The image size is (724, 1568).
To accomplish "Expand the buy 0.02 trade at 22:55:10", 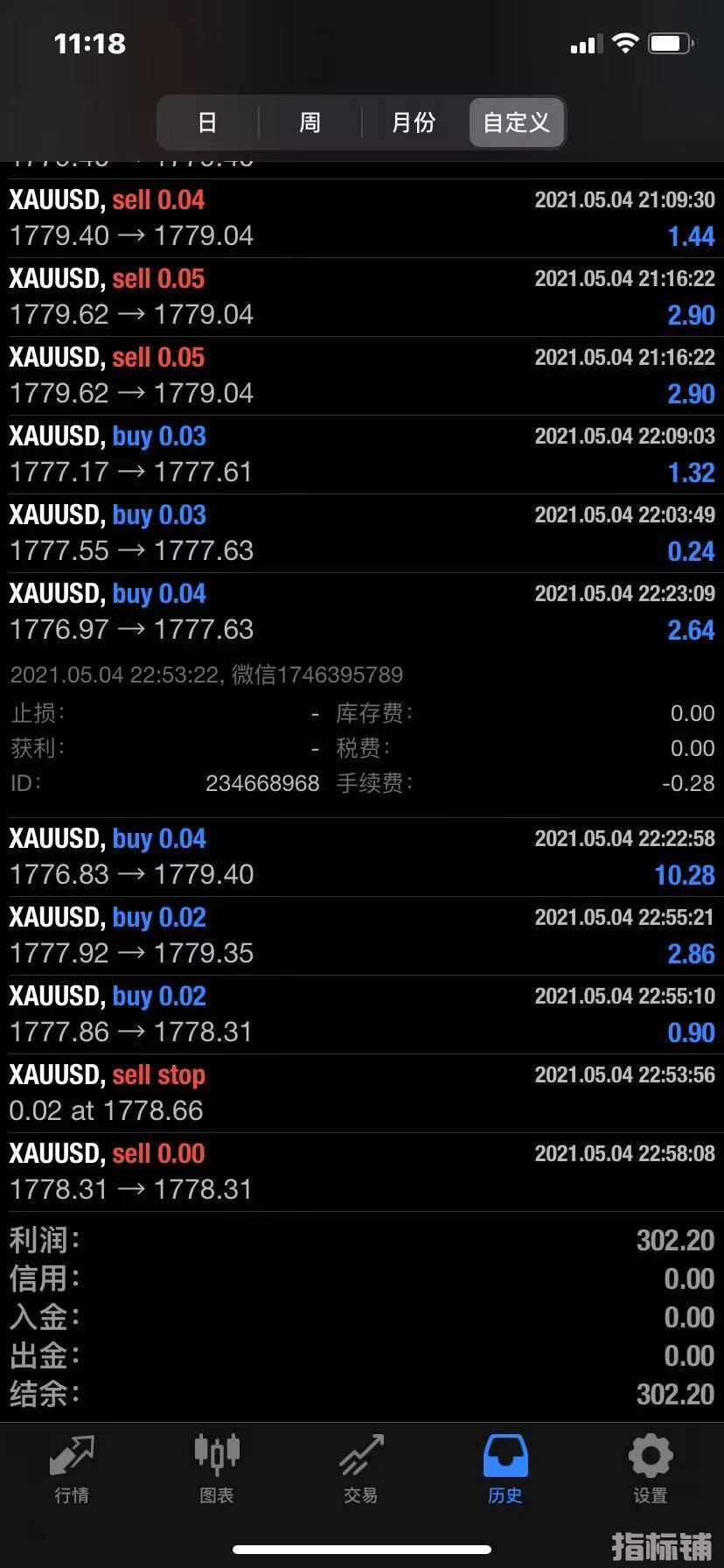I will point(362,1014).
